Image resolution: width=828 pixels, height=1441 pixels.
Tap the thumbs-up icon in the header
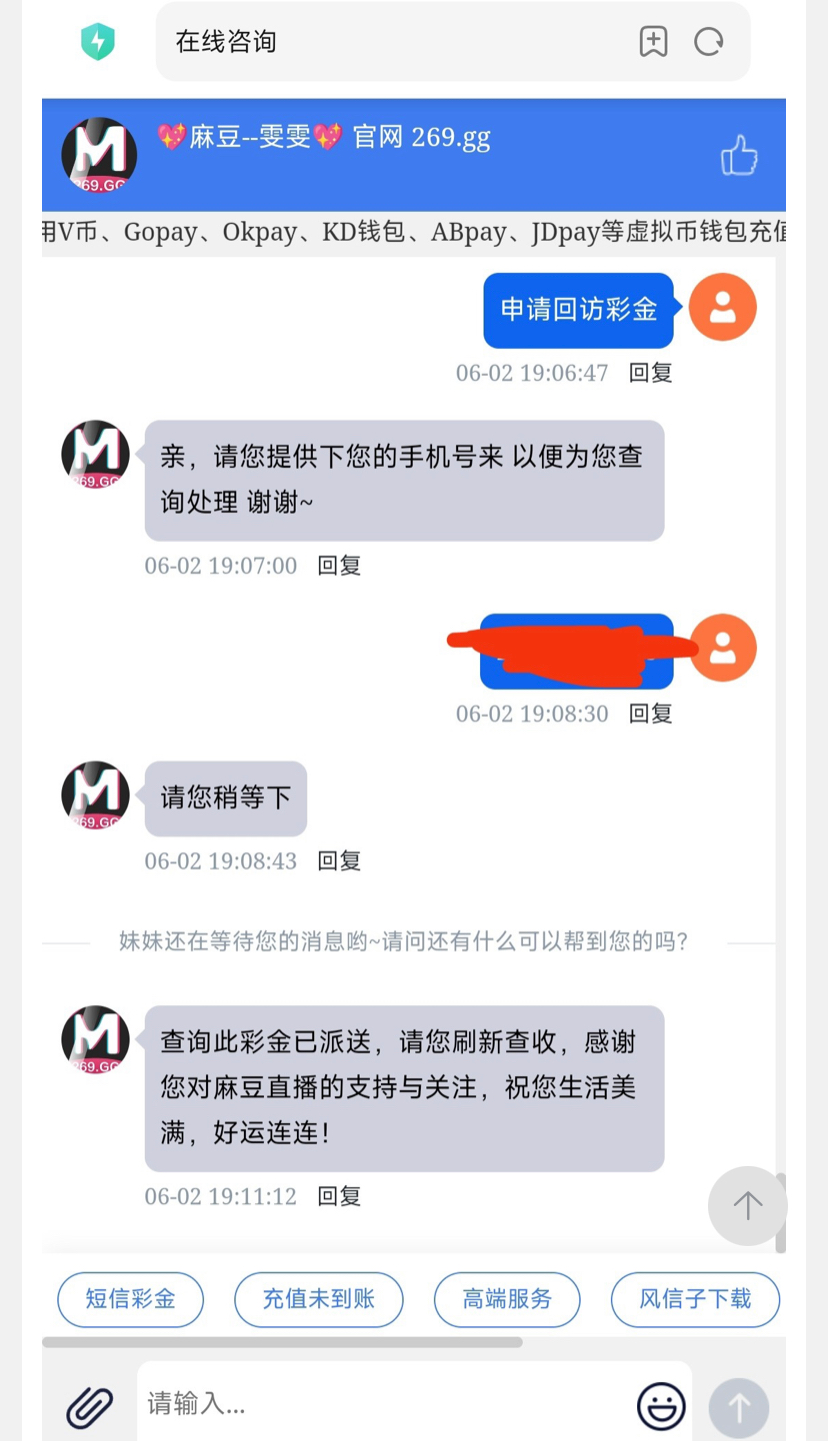click(739, 156)
